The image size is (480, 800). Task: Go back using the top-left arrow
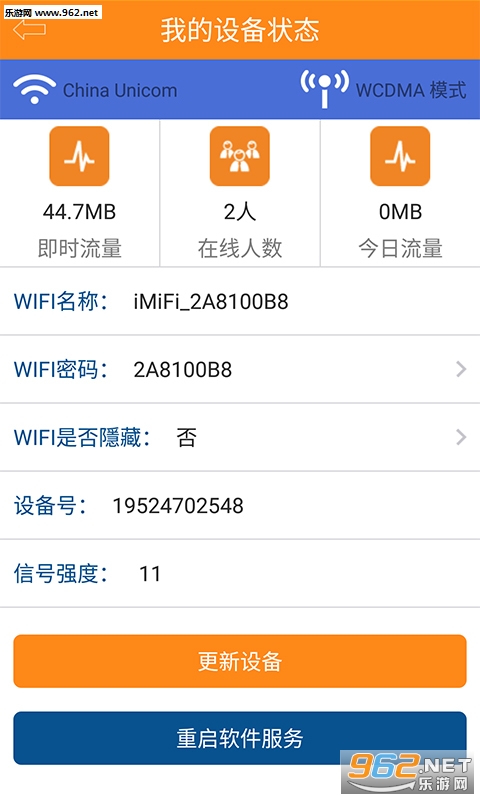(x=30, y=30)
